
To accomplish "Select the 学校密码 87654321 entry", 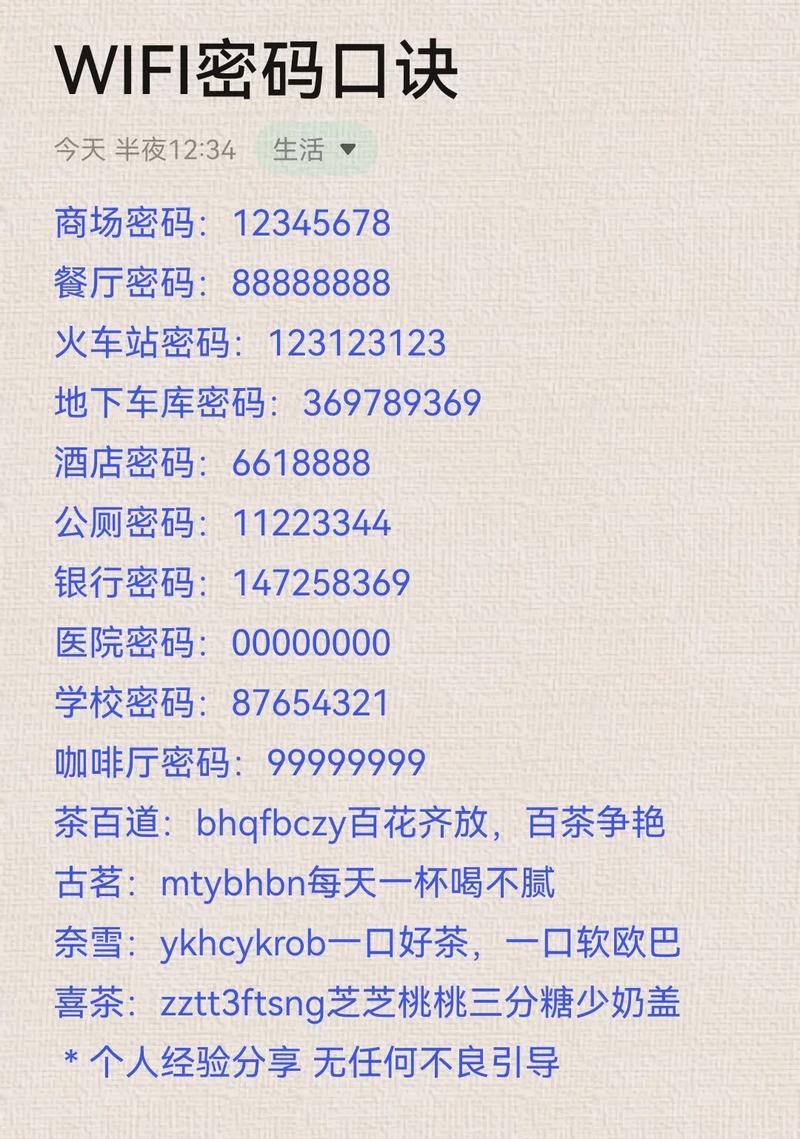I will point(222,705).
